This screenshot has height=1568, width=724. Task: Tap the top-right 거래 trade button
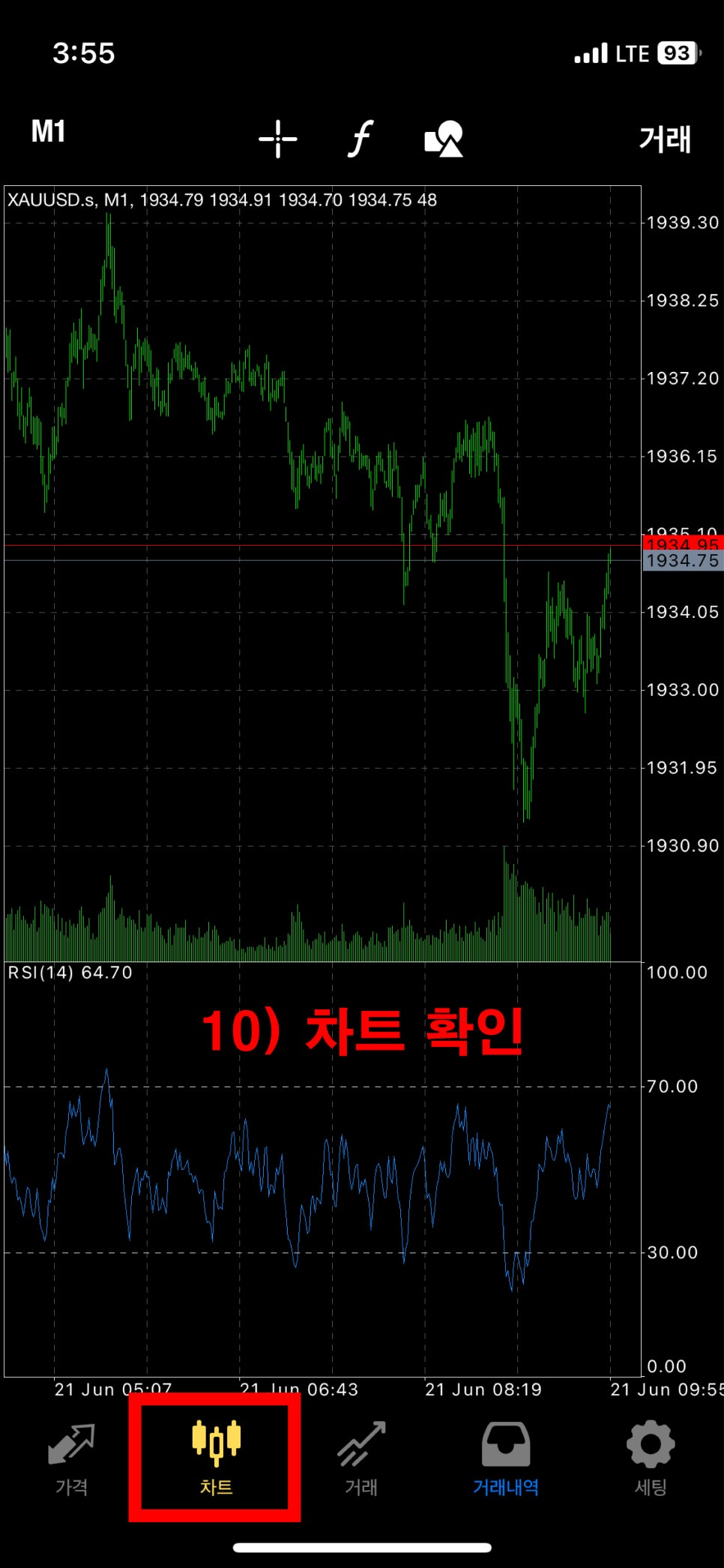(x=665, y=139)
